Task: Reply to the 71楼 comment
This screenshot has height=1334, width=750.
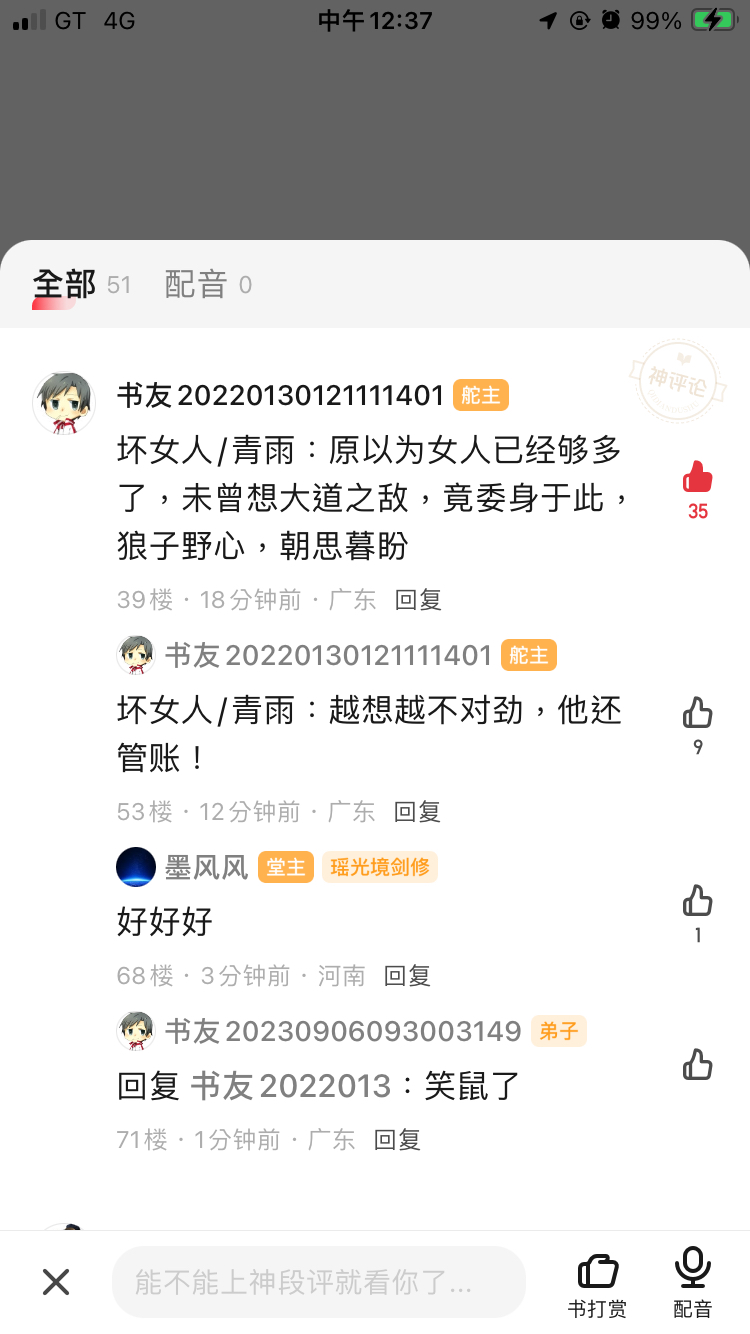Action: (x=397, y=1140)
